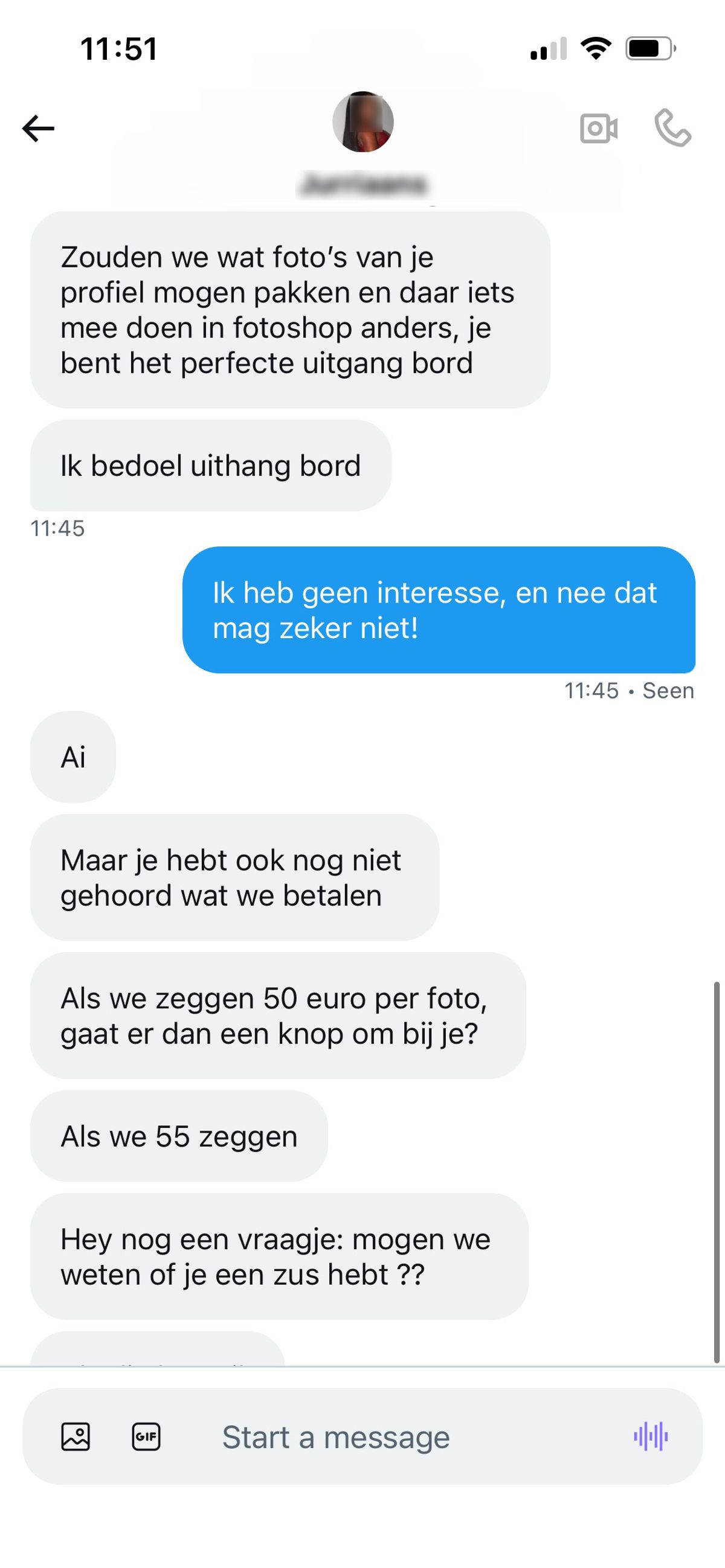Open the contact's profile picture
The width and height of the screenshot is (725, 1568).
pyautogui.click(x=362, y=122)
